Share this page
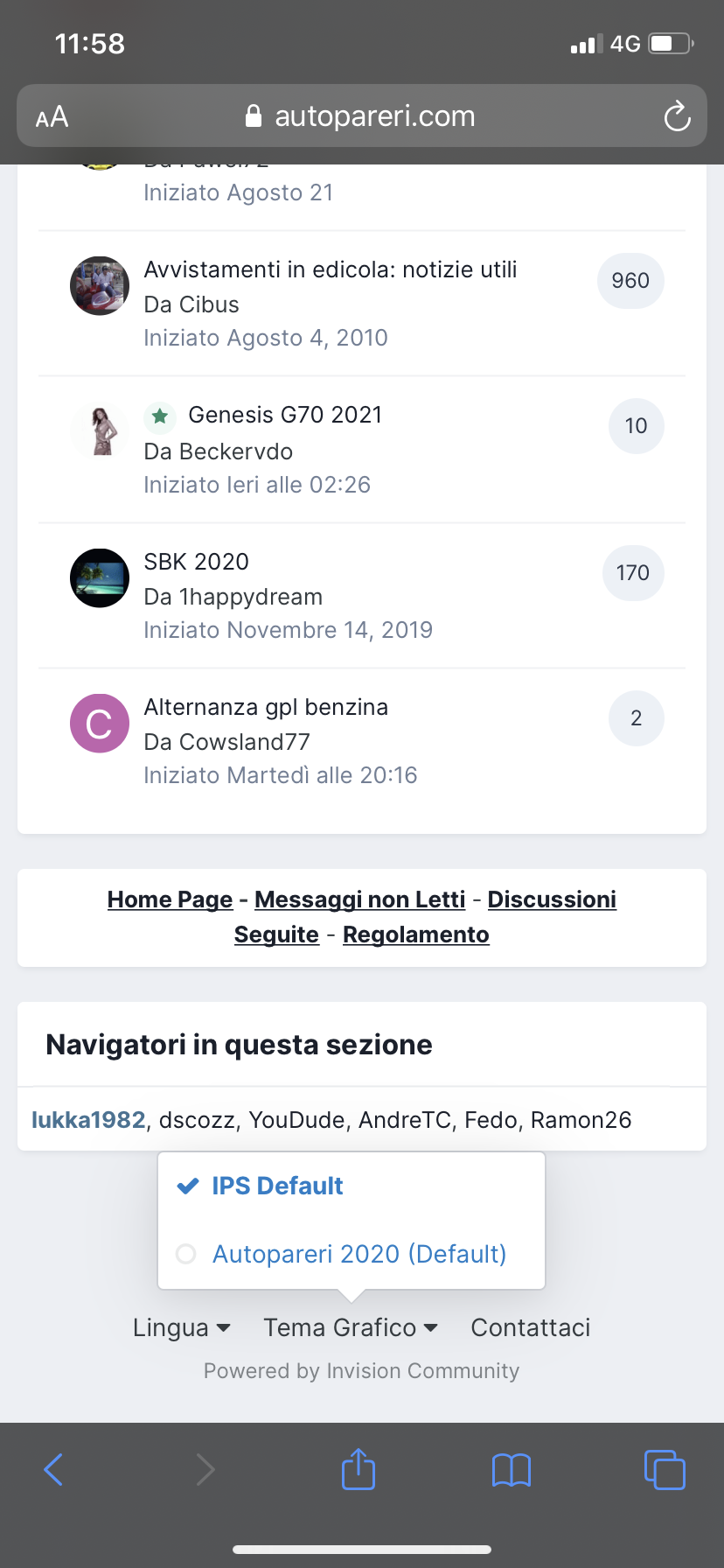The height and width of the screenshot is (1568, 724). point(359,1468)
